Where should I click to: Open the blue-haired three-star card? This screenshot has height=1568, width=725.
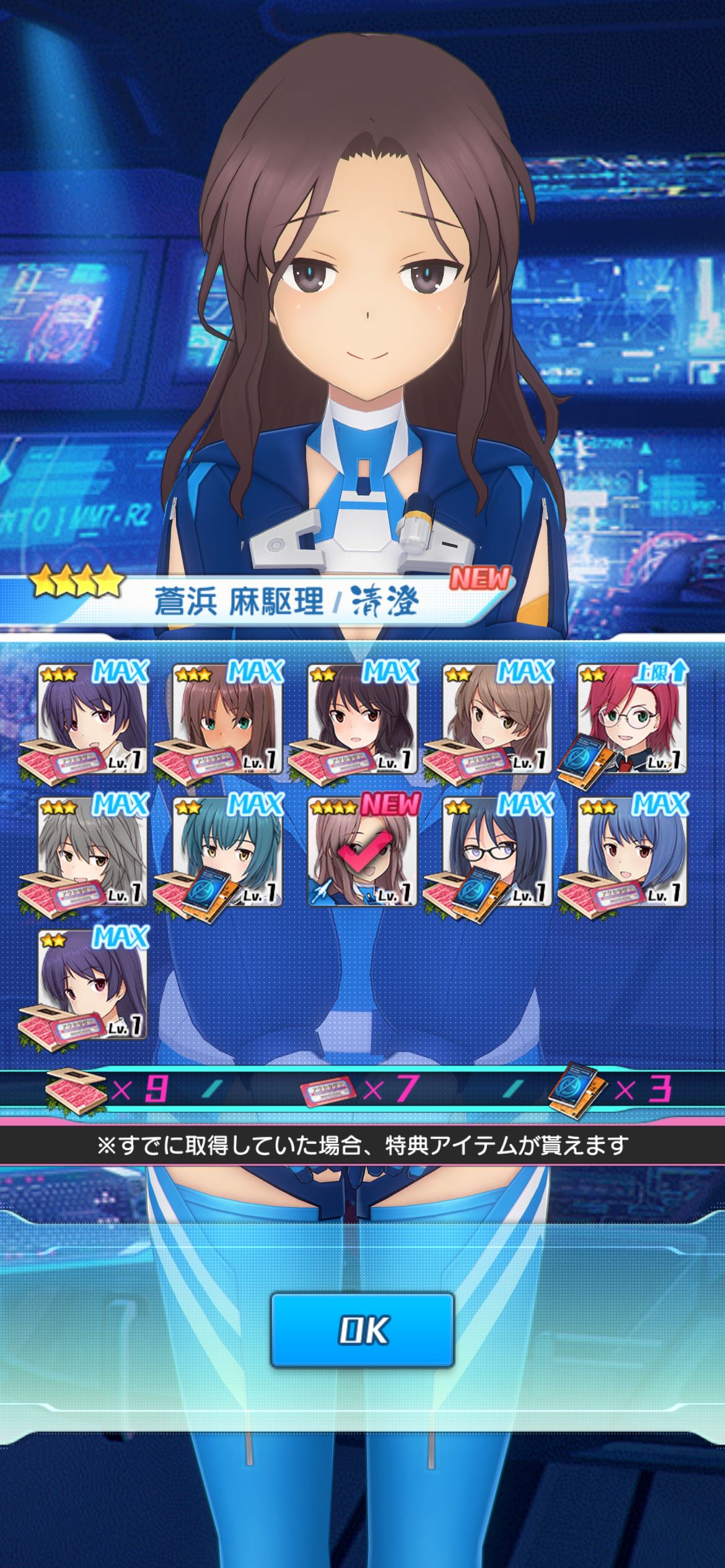pos(632,851)
